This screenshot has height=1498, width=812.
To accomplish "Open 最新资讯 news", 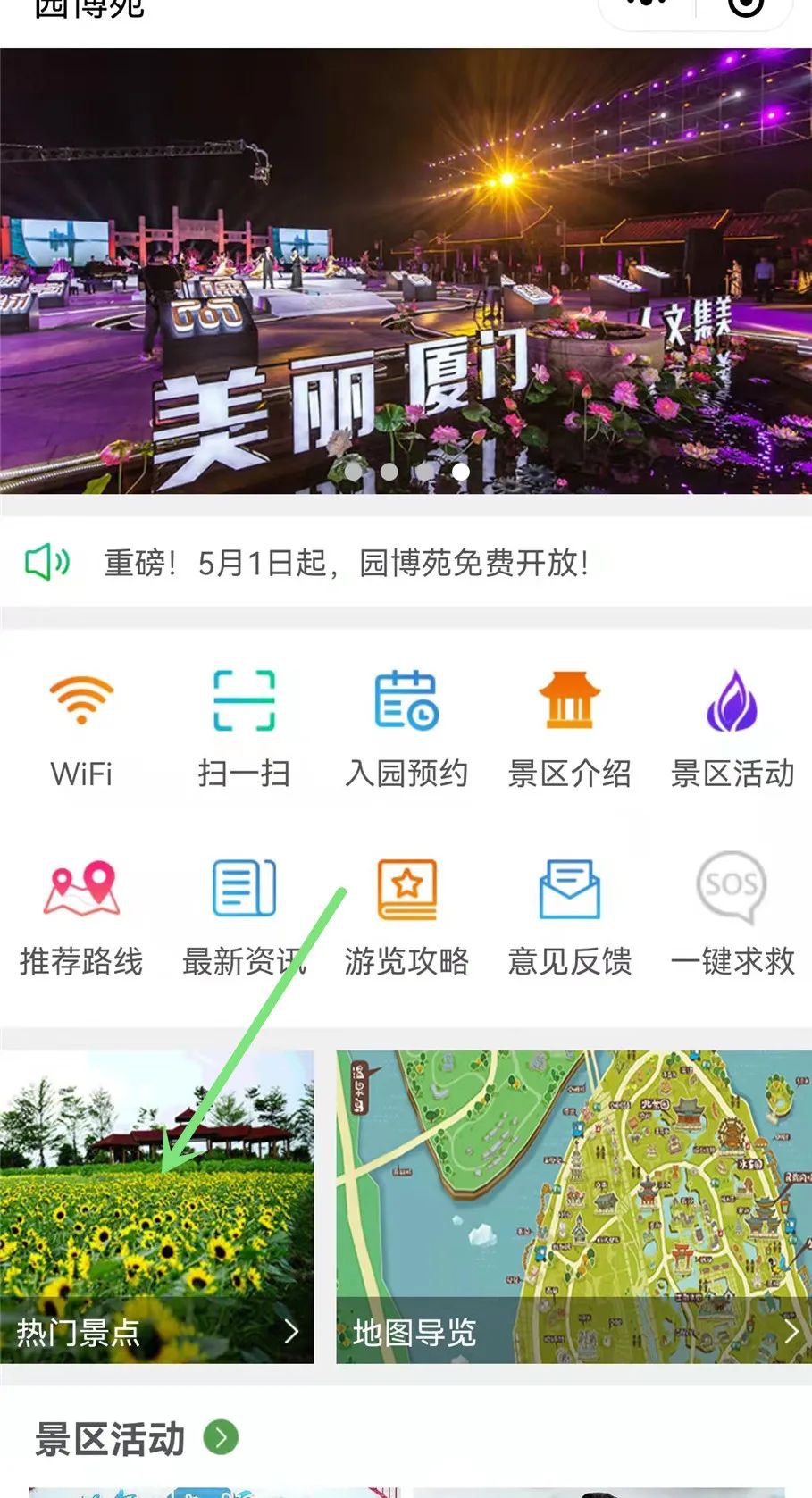I will click(x=244, y=916).
